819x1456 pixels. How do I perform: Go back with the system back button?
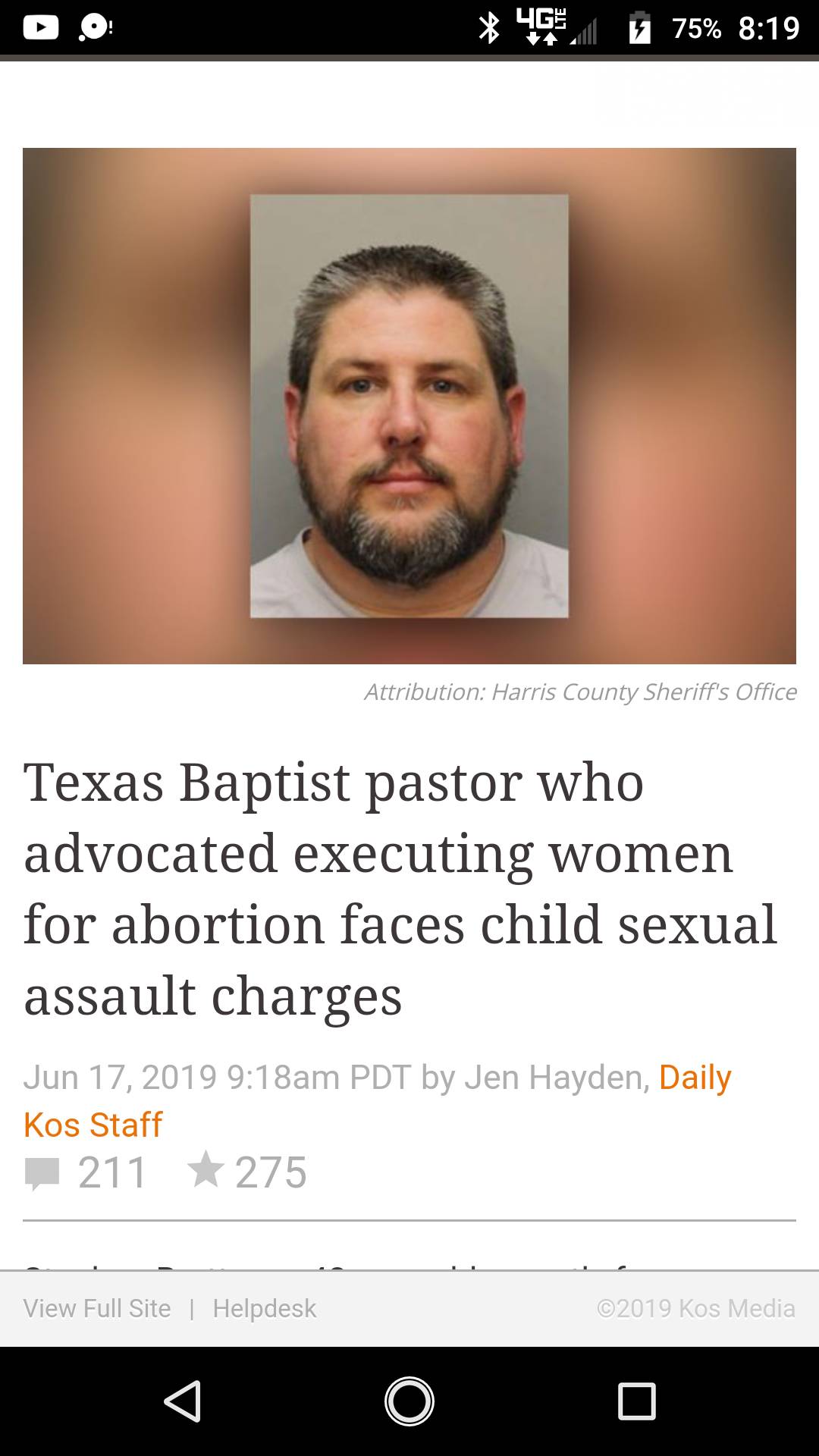click(x=182, y=1401)
